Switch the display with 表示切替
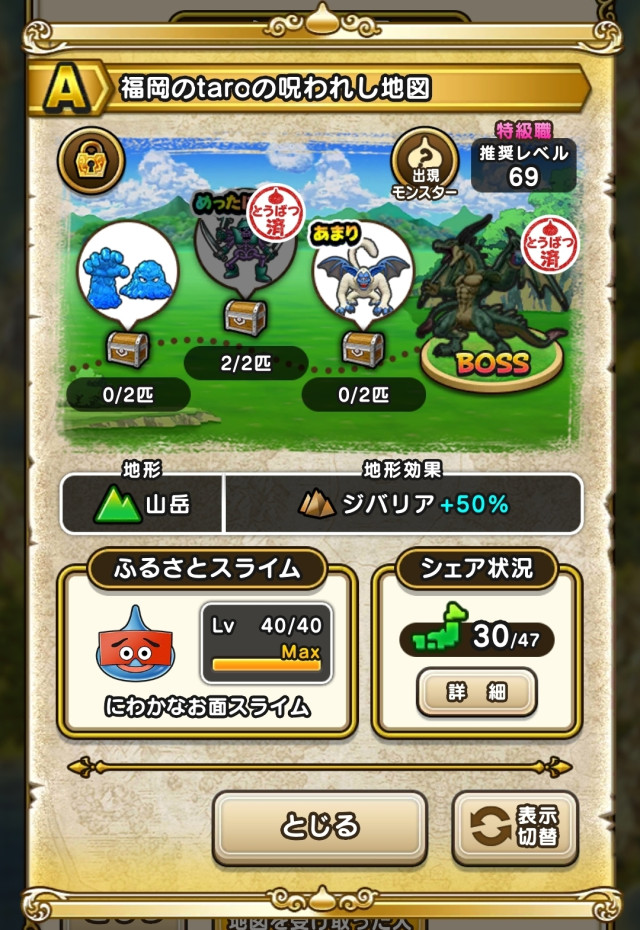 515,827
